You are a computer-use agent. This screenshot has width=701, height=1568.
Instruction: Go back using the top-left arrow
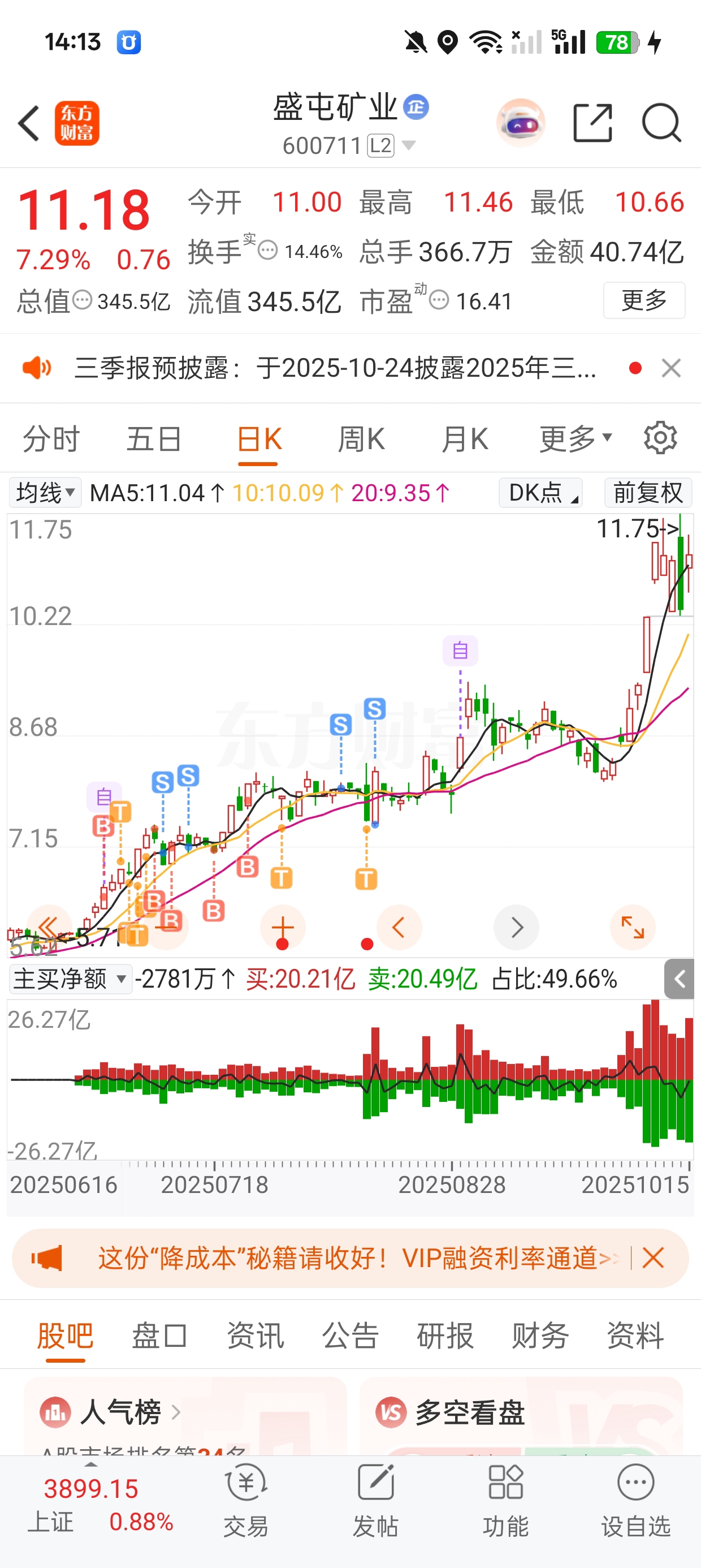(29, 123)
